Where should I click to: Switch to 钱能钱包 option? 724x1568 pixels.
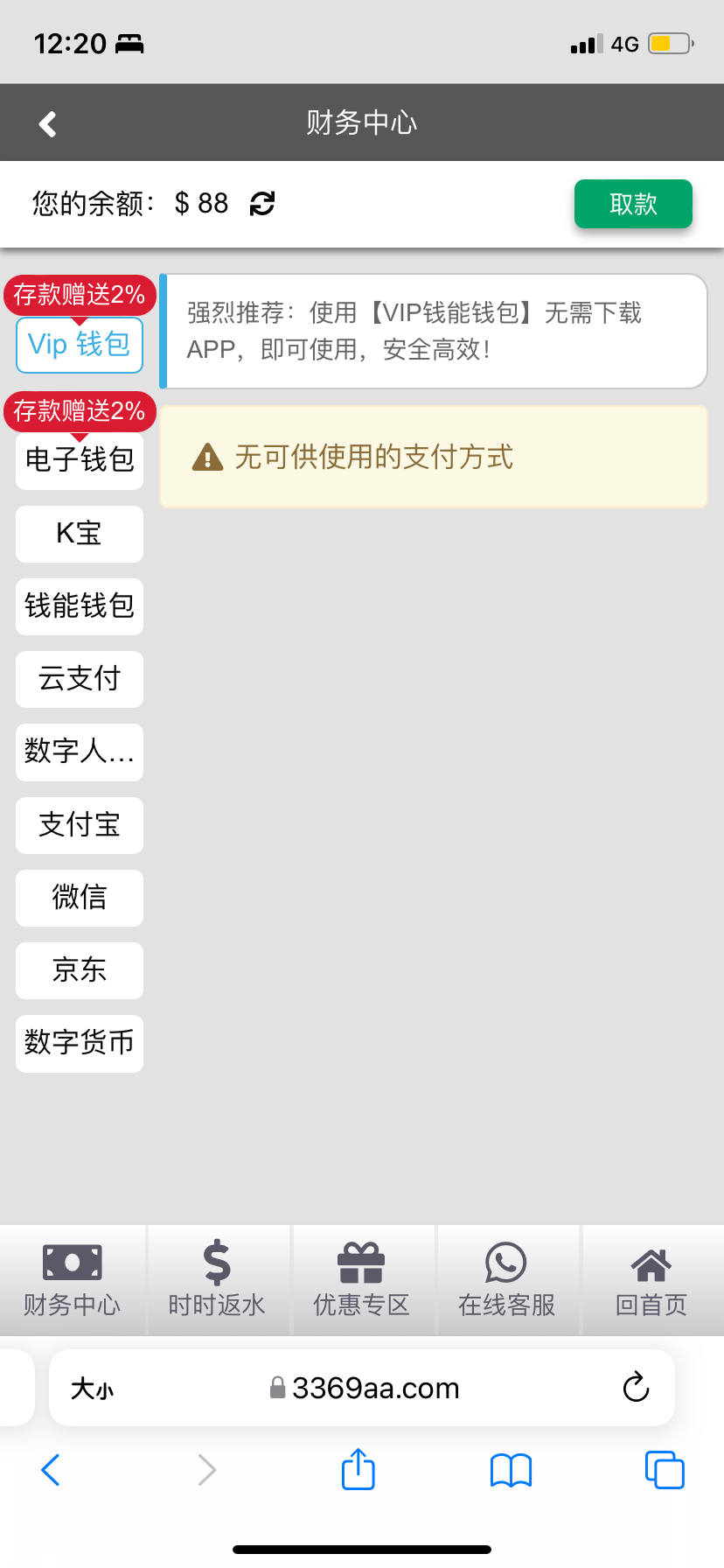coord(79,605)
